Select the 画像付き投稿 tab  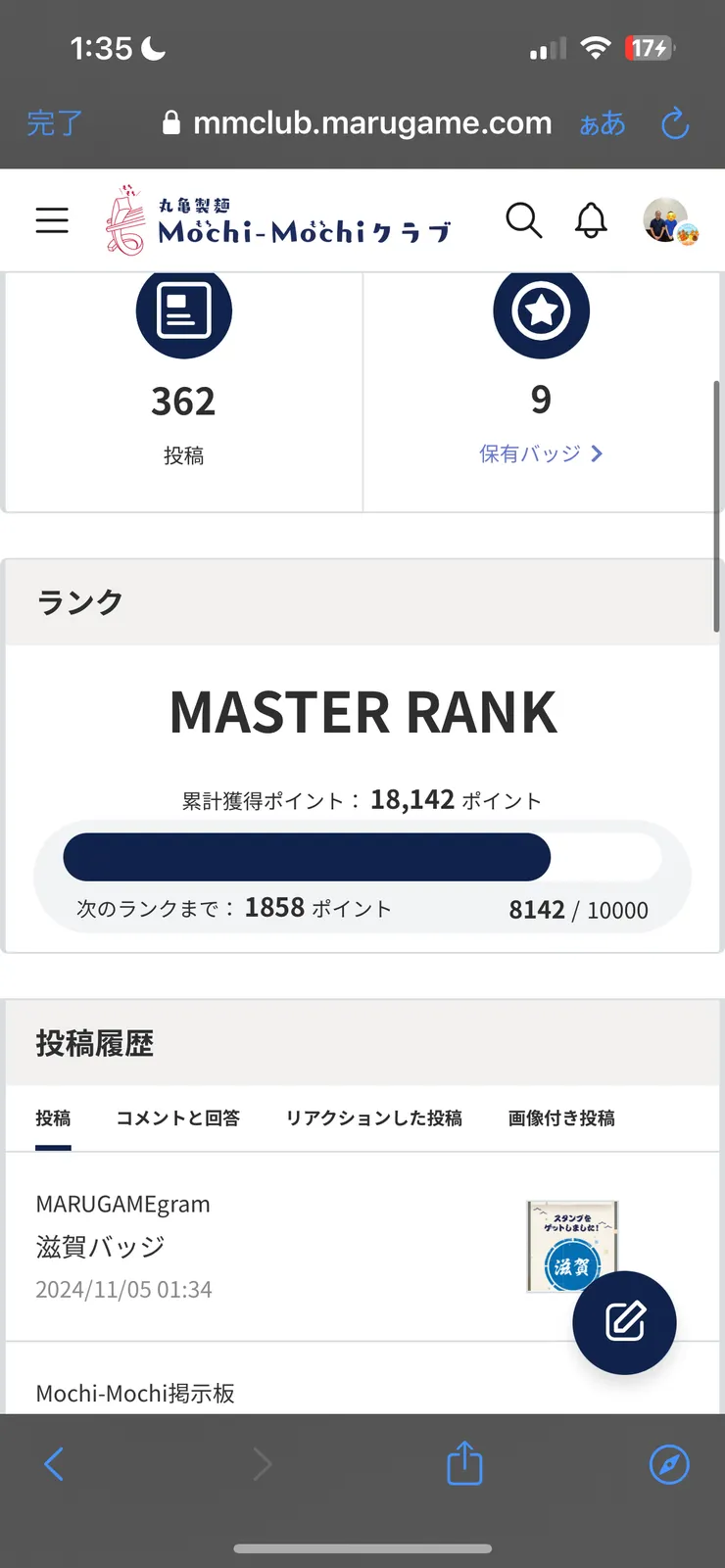[560, 1117]
